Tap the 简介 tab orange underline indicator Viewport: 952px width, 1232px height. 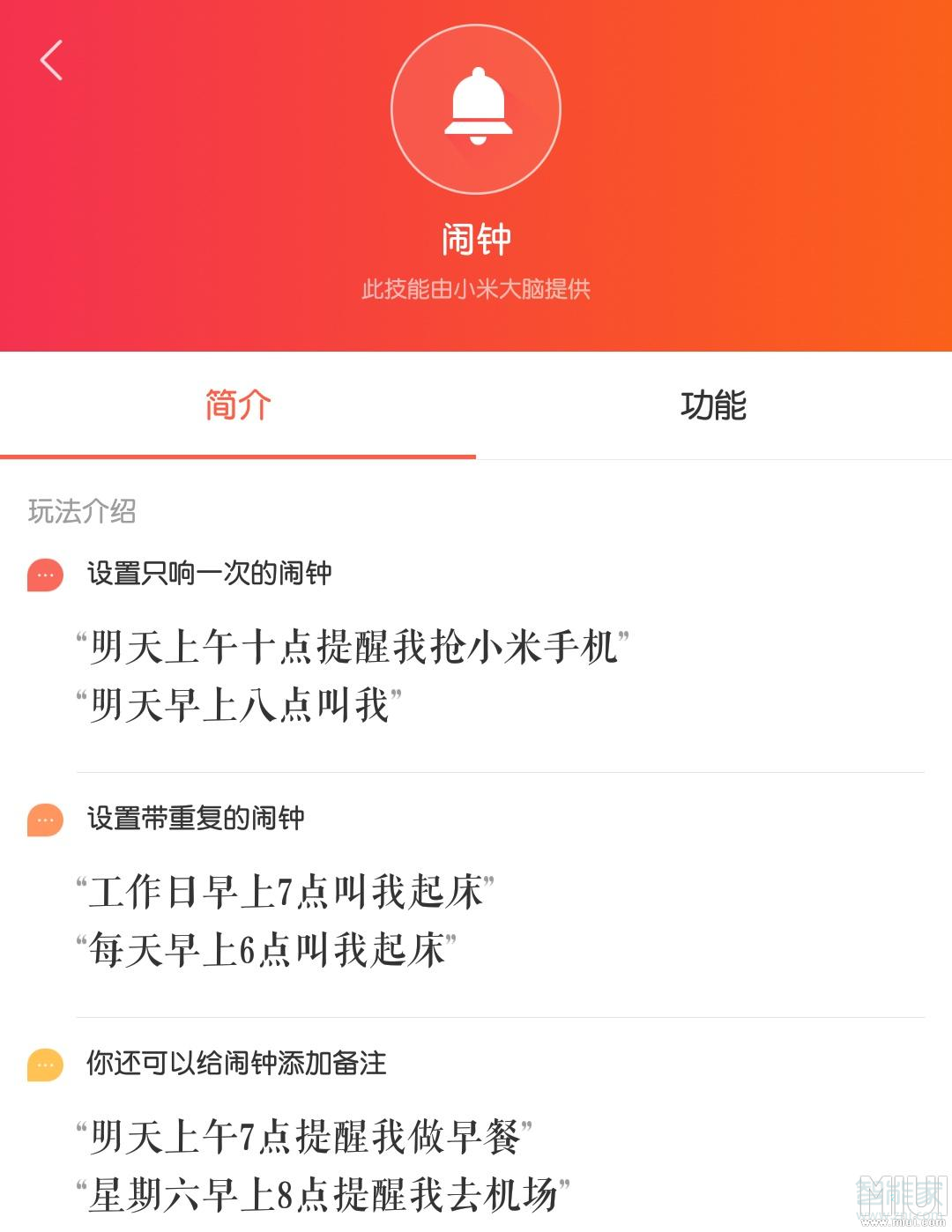(238, 455)
